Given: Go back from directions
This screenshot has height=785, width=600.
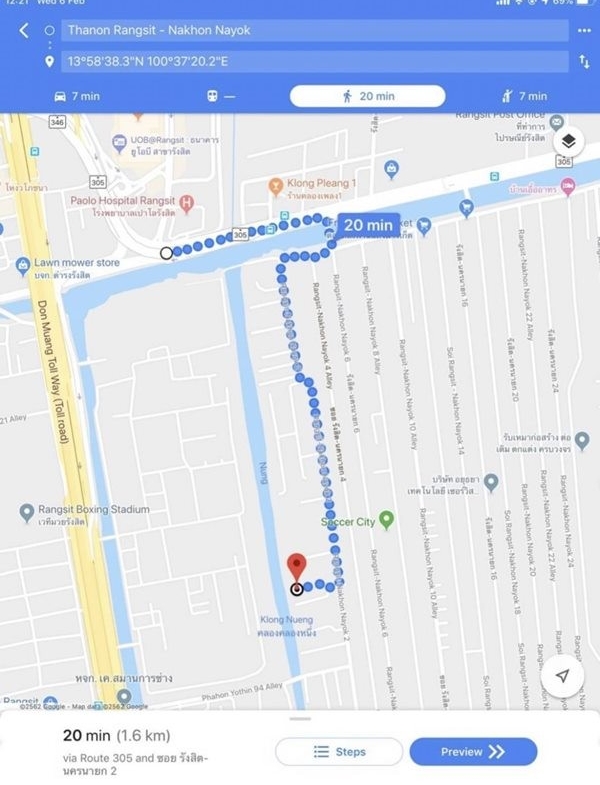Looking at the screenshot, I should (x=24, y=31).
